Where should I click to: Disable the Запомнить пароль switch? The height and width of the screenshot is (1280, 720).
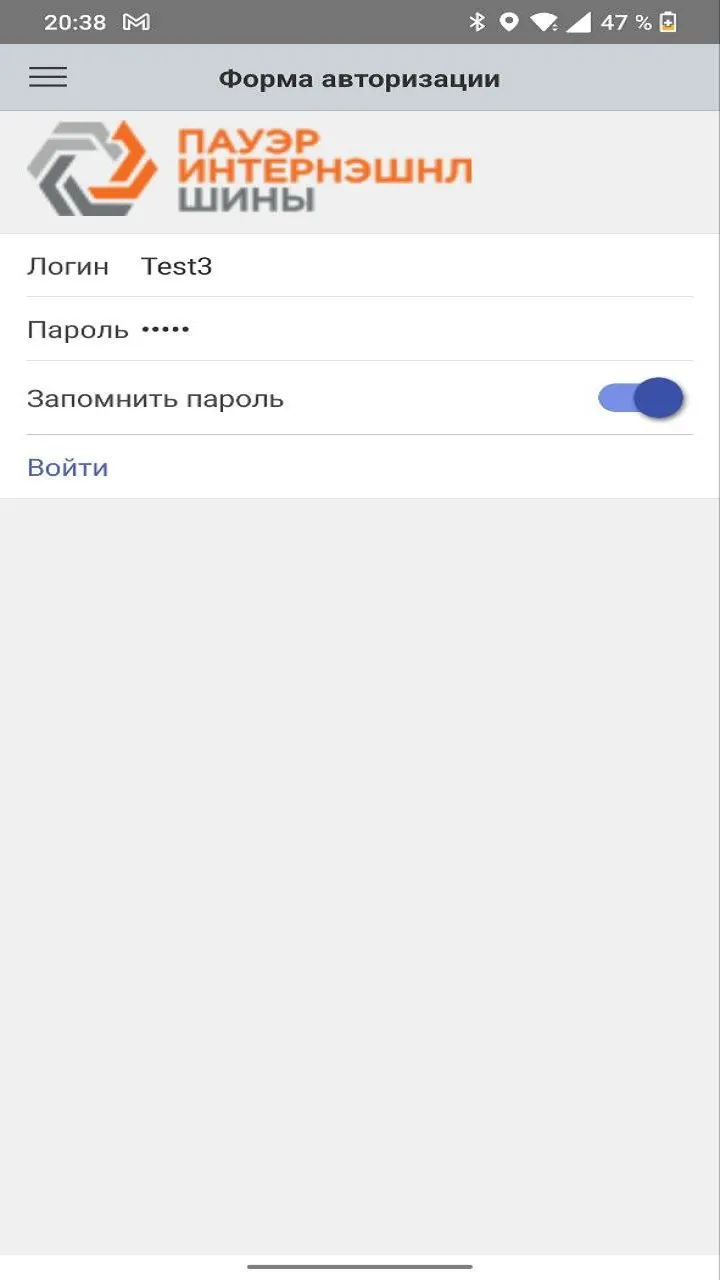coord(640,398)
